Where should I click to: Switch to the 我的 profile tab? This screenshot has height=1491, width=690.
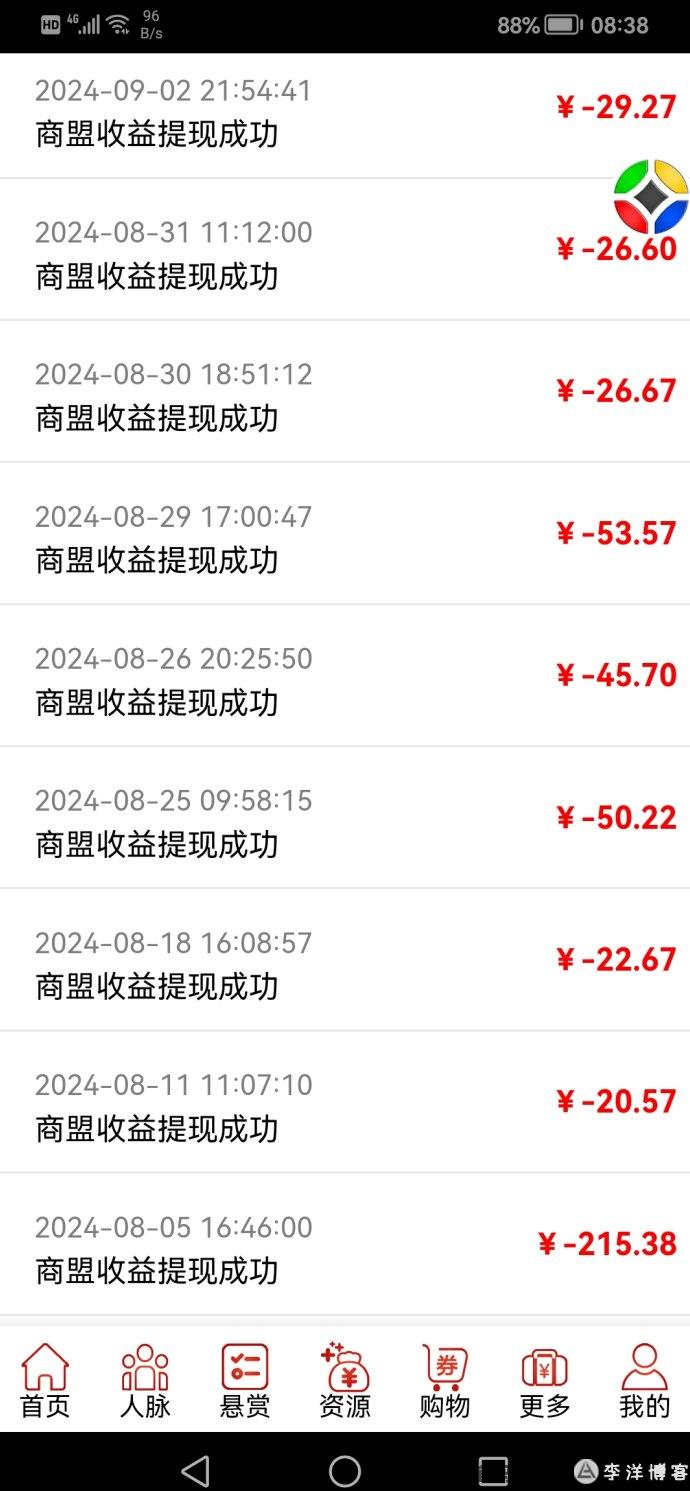pyautogui.click(x=645, y=1381)
